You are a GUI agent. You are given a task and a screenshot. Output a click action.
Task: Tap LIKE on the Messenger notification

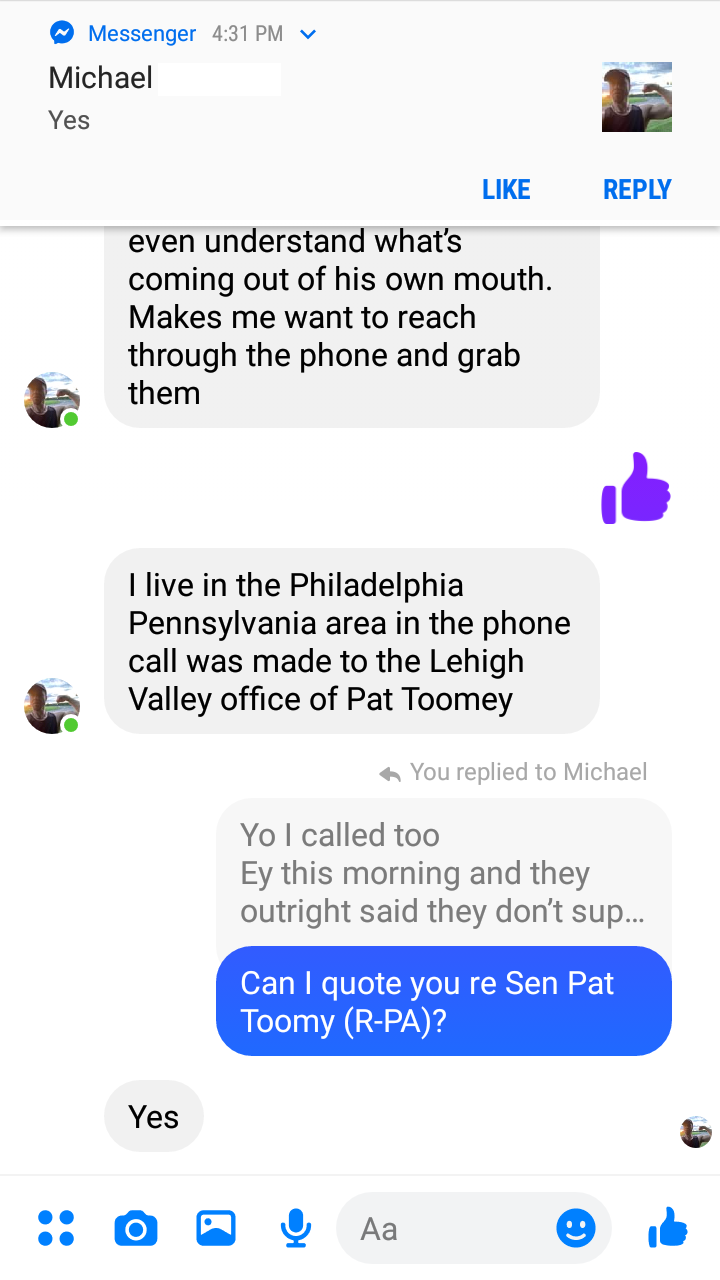tap(506, 189)
